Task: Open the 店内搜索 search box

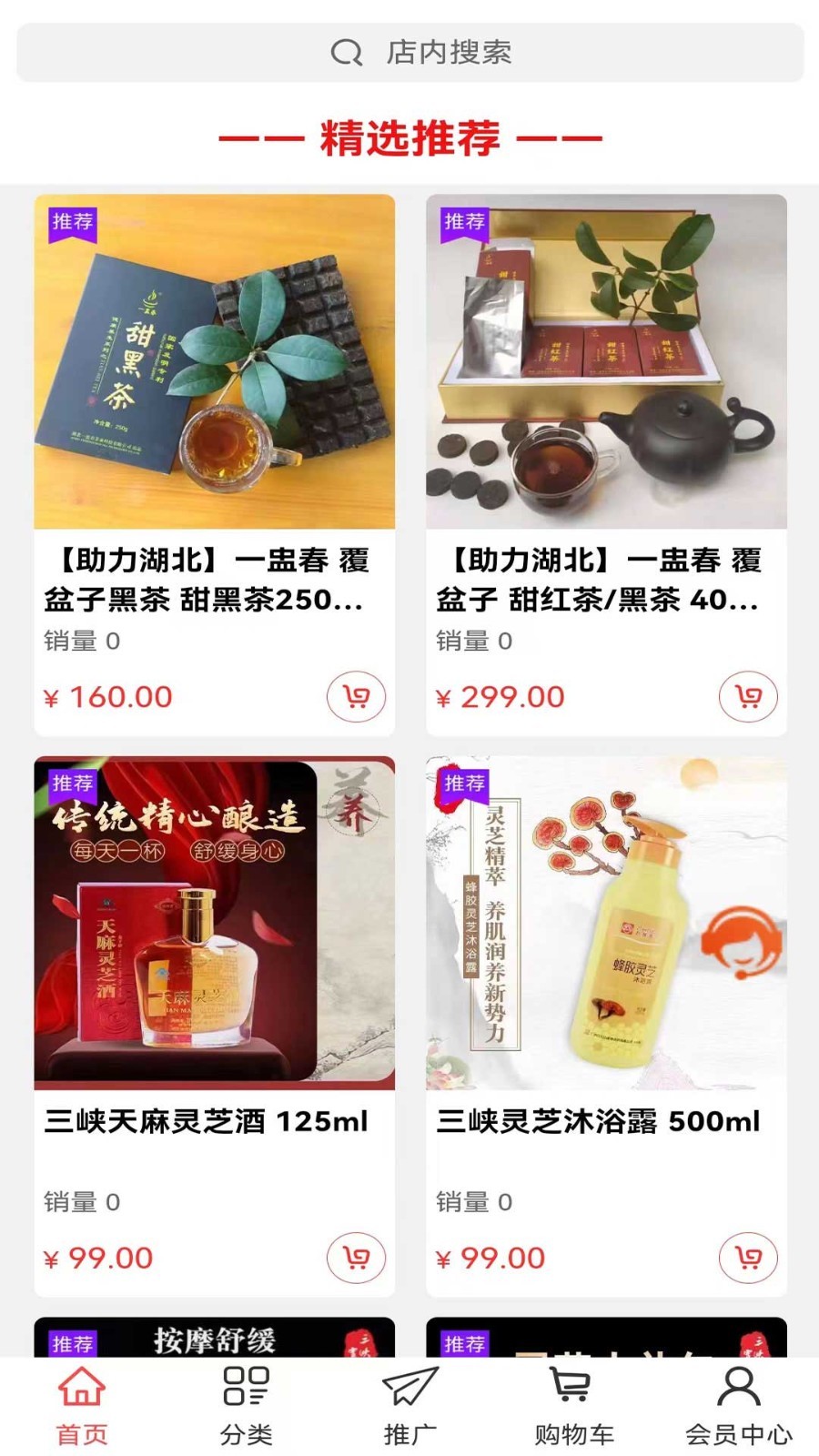Action: 409,53
